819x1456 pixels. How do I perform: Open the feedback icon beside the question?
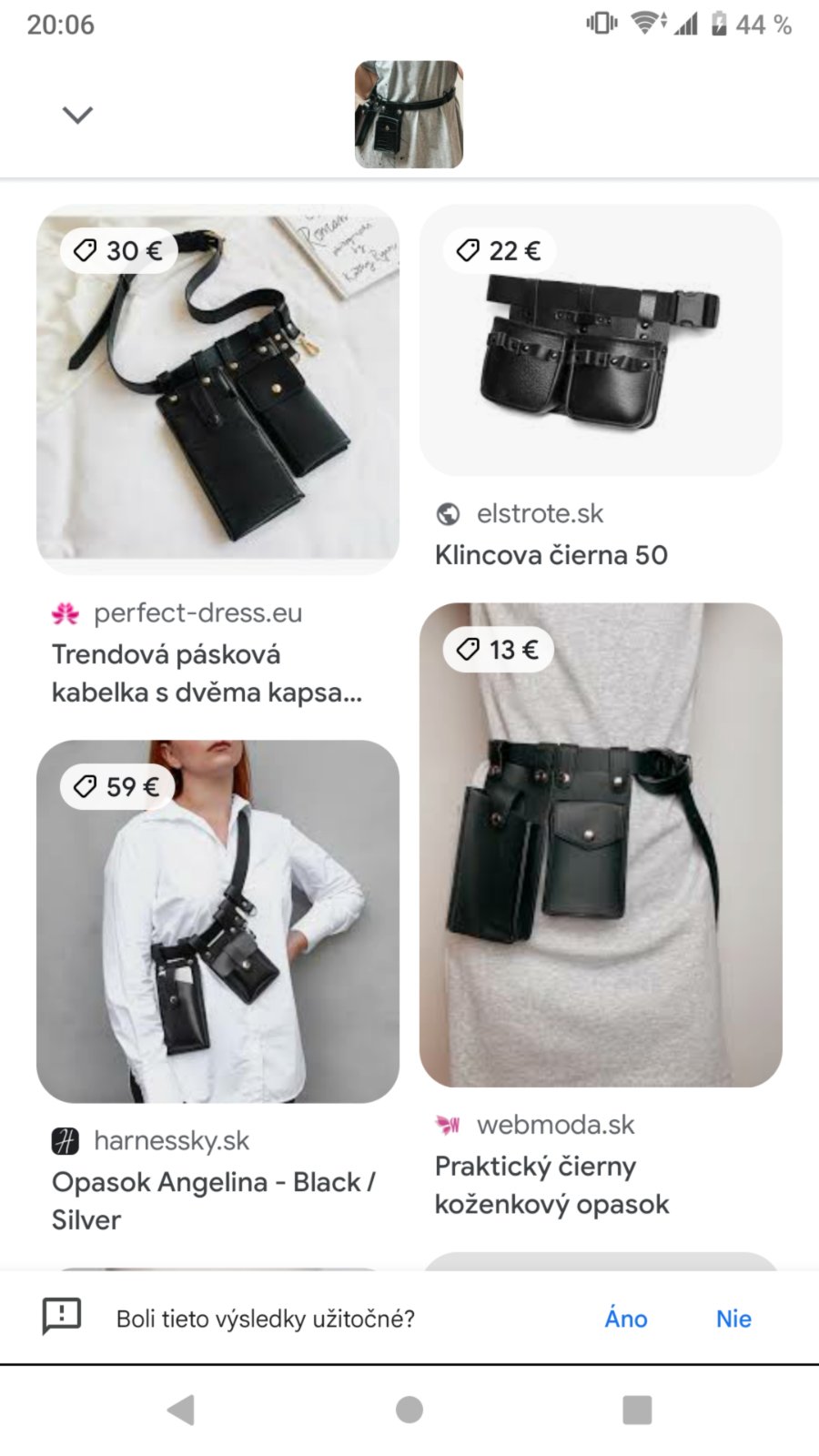pyautogui.click(x=62, y=1317)
